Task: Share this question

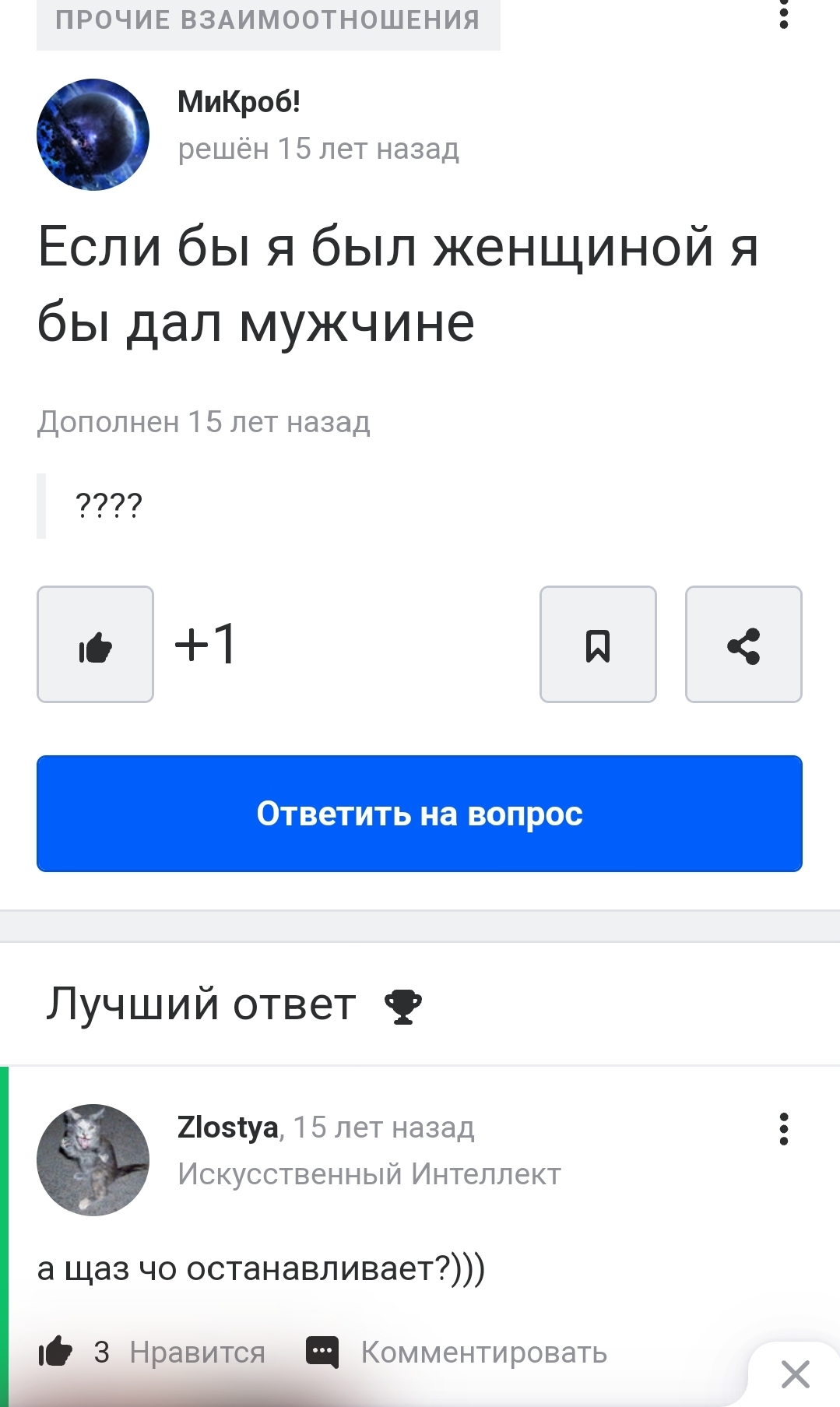Action: click(743, 645)
